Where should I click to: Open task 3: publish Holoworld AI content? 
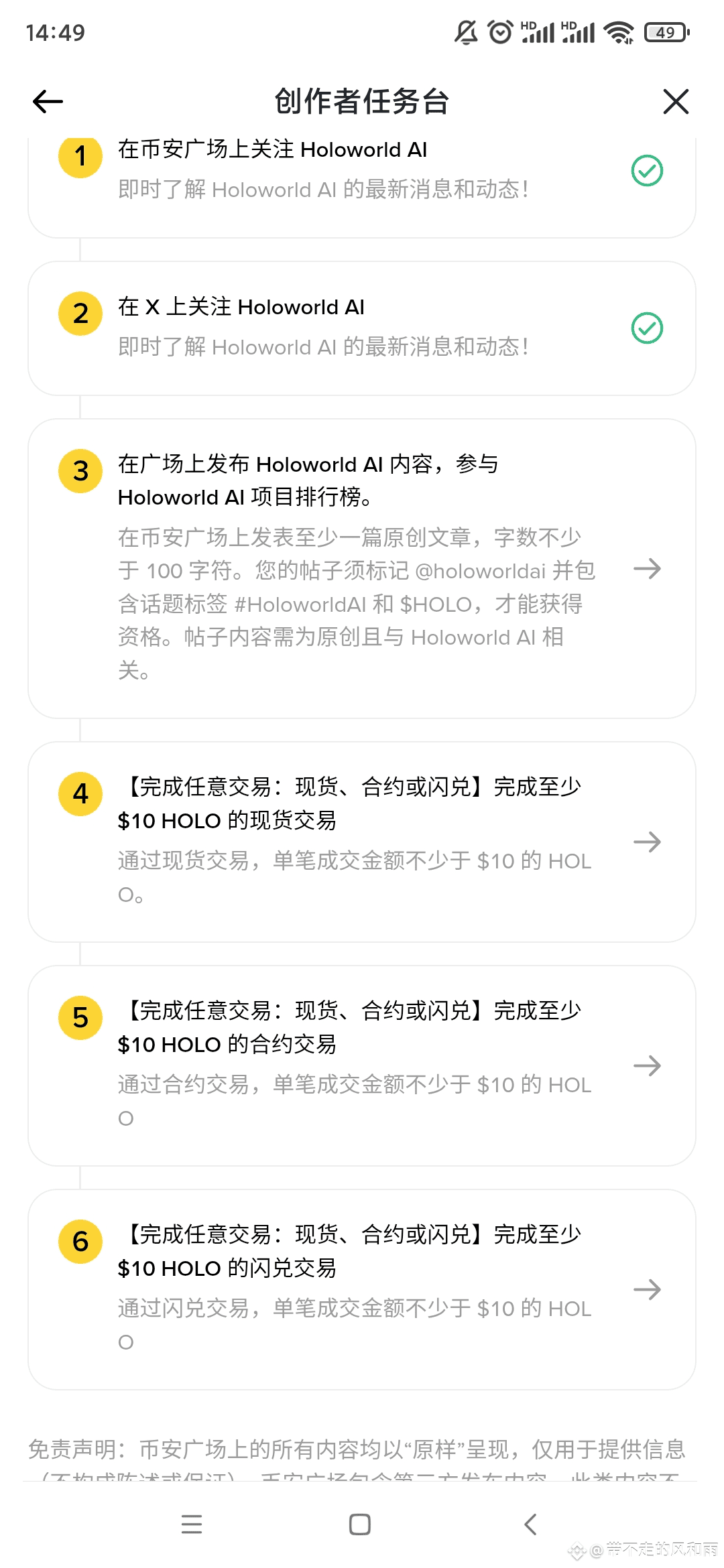click(362, 568)
